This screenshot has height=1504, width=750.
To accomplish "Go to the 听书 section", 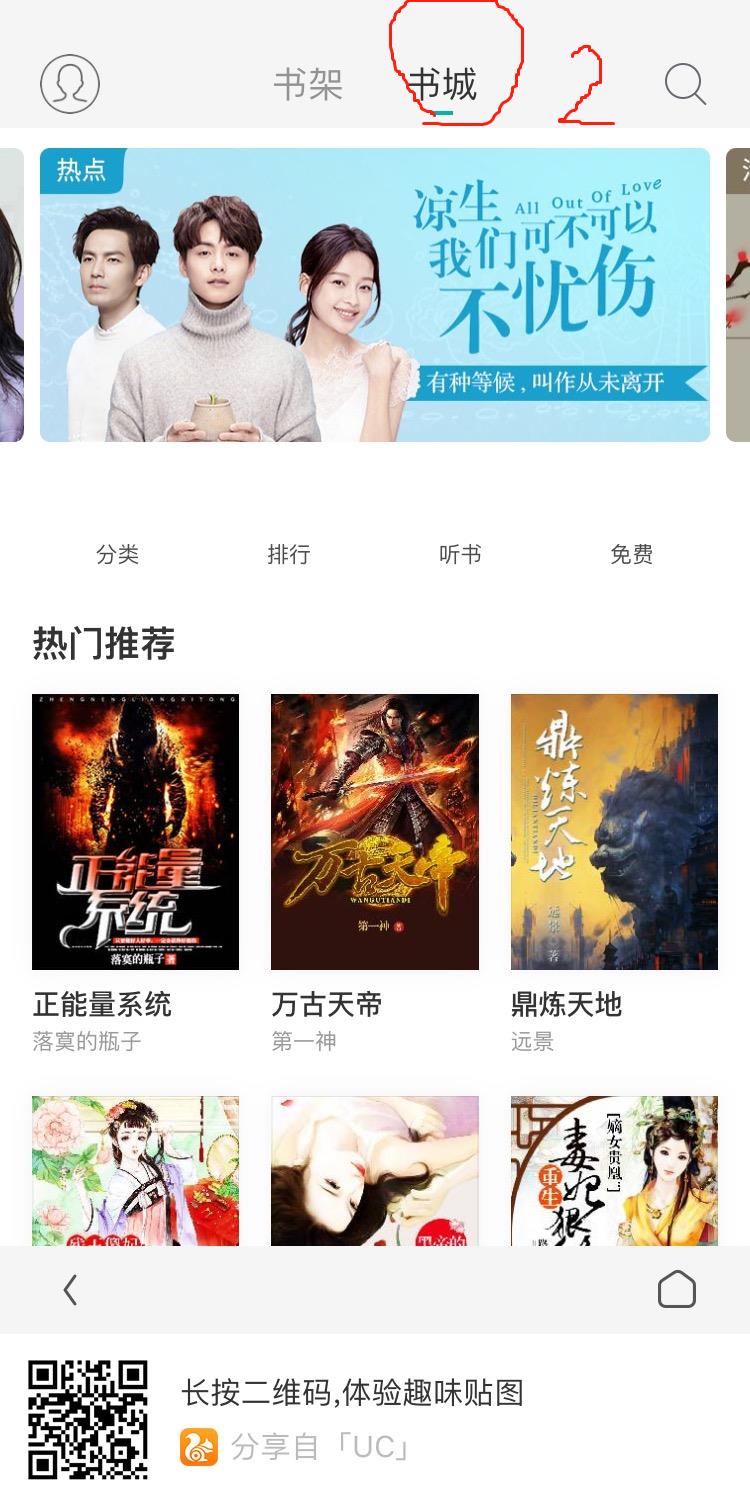I will tap(460, 554).
